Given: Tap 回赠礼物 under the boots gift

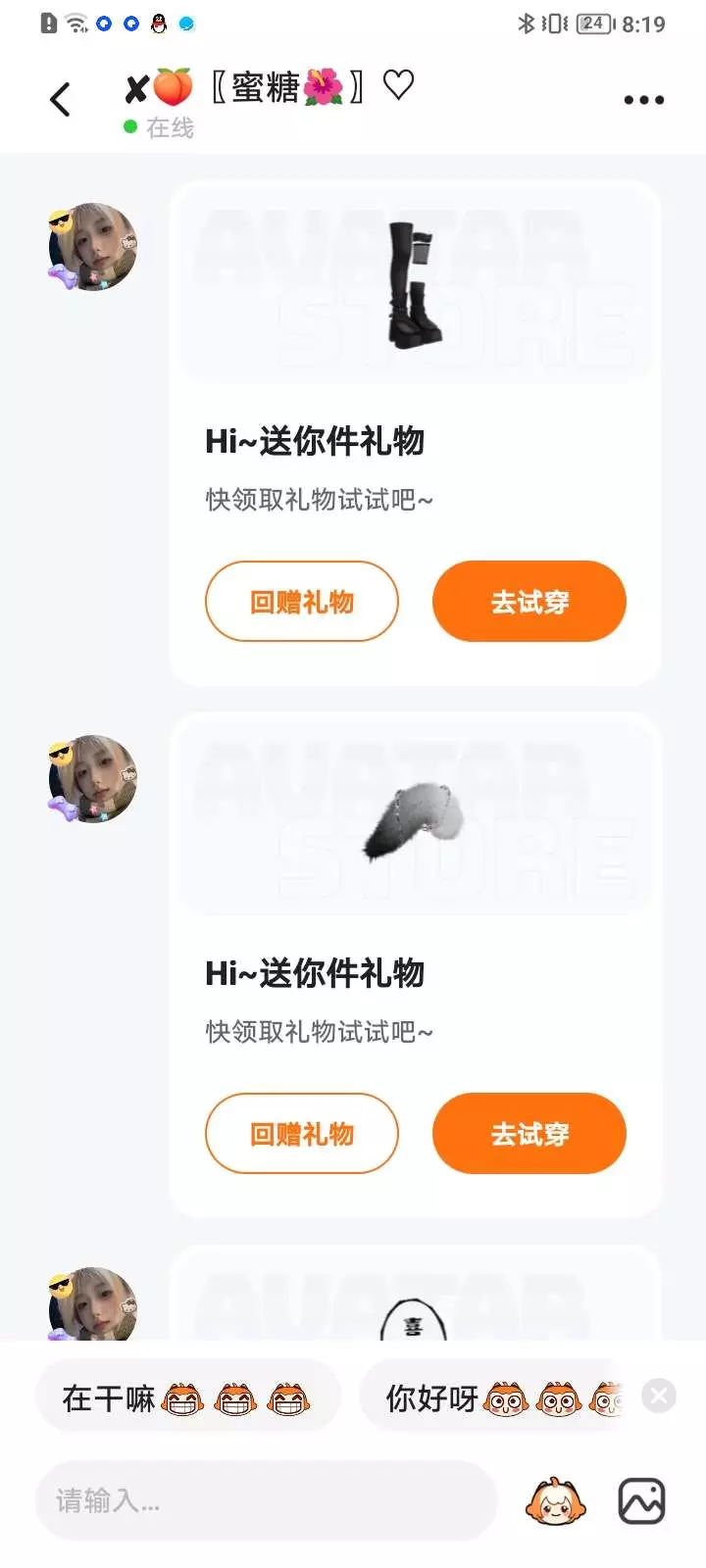Looking at the screenshot, I should point(302,602).
